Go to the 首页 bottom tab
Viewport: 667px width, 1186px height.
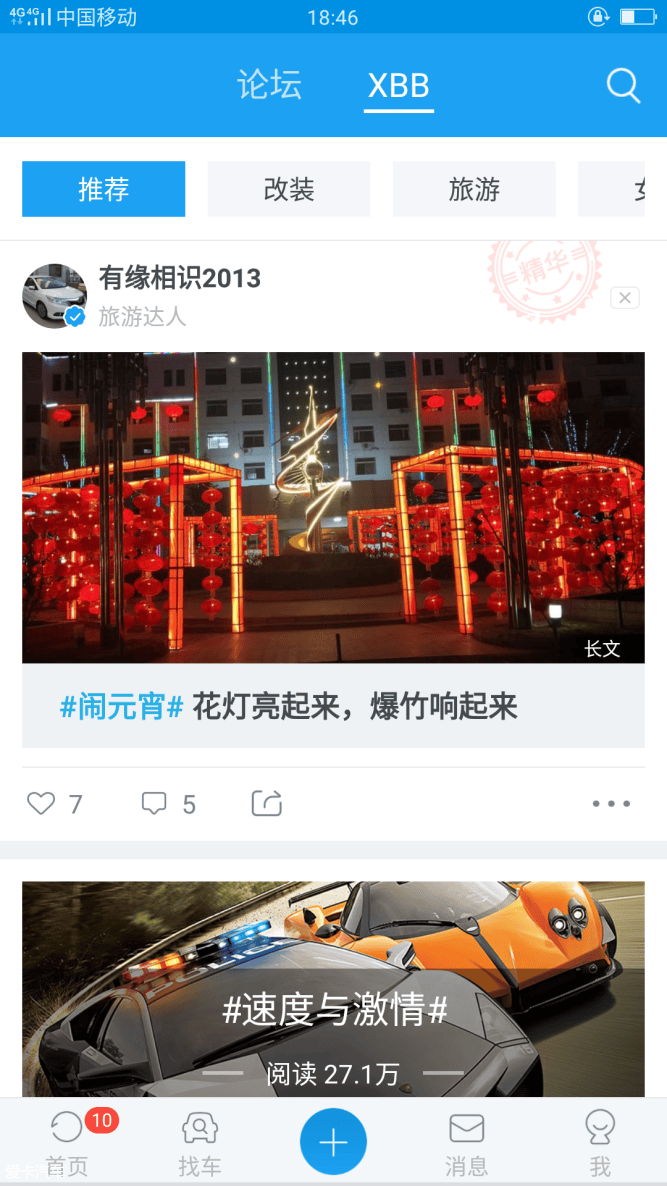coord(67,1142)
